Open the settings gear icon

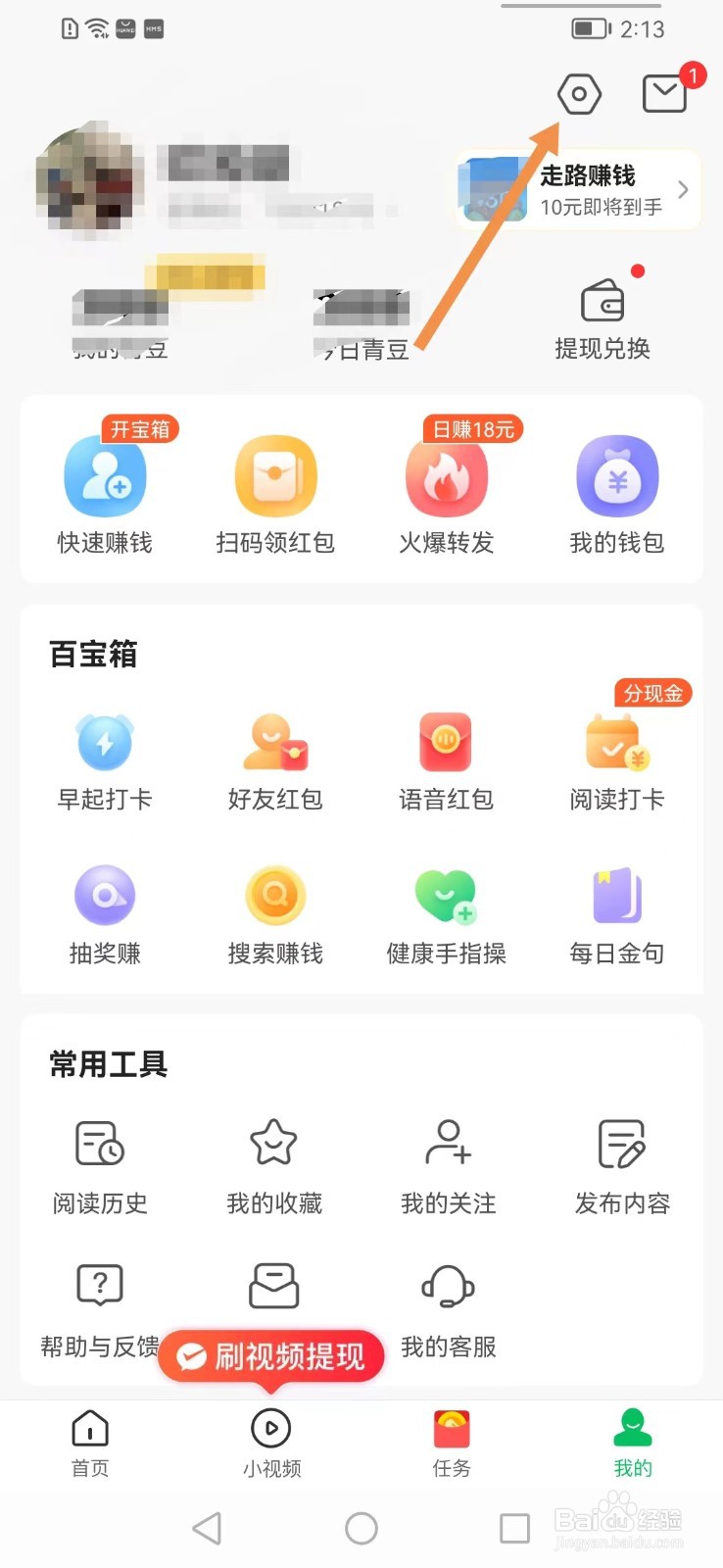click(579, 93)
